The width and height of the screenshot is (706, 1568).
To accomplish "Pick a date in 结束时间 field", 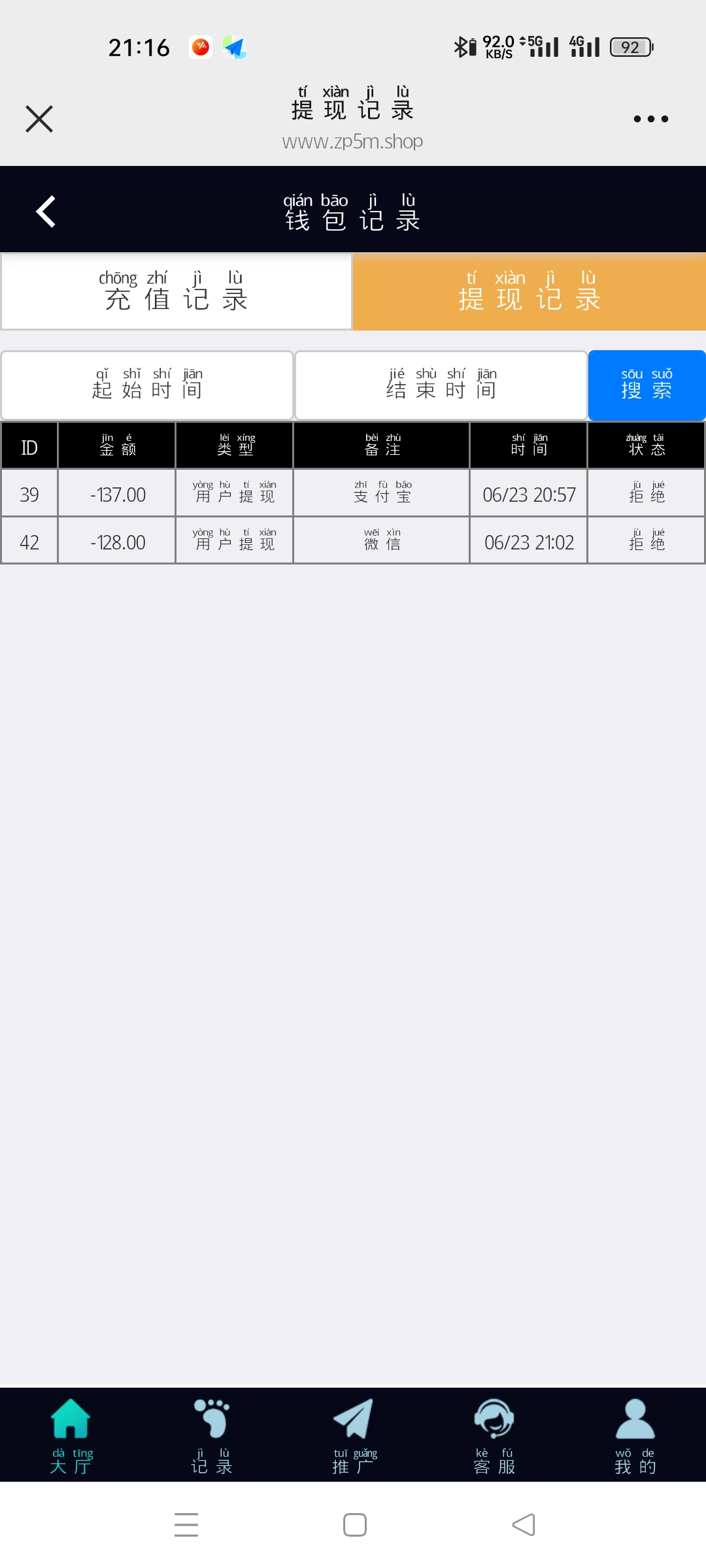I will 441,385.
